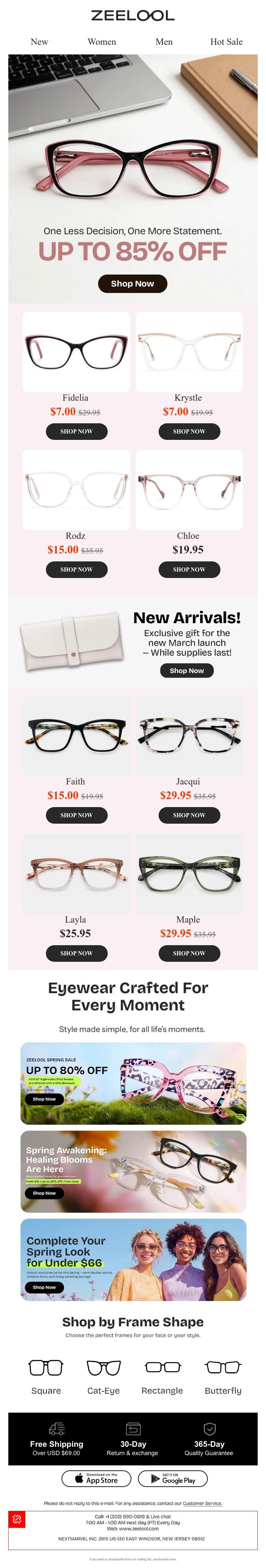
Task: Shop the Chloe frames
Action: pyautogui.click(x=189, y=570)
